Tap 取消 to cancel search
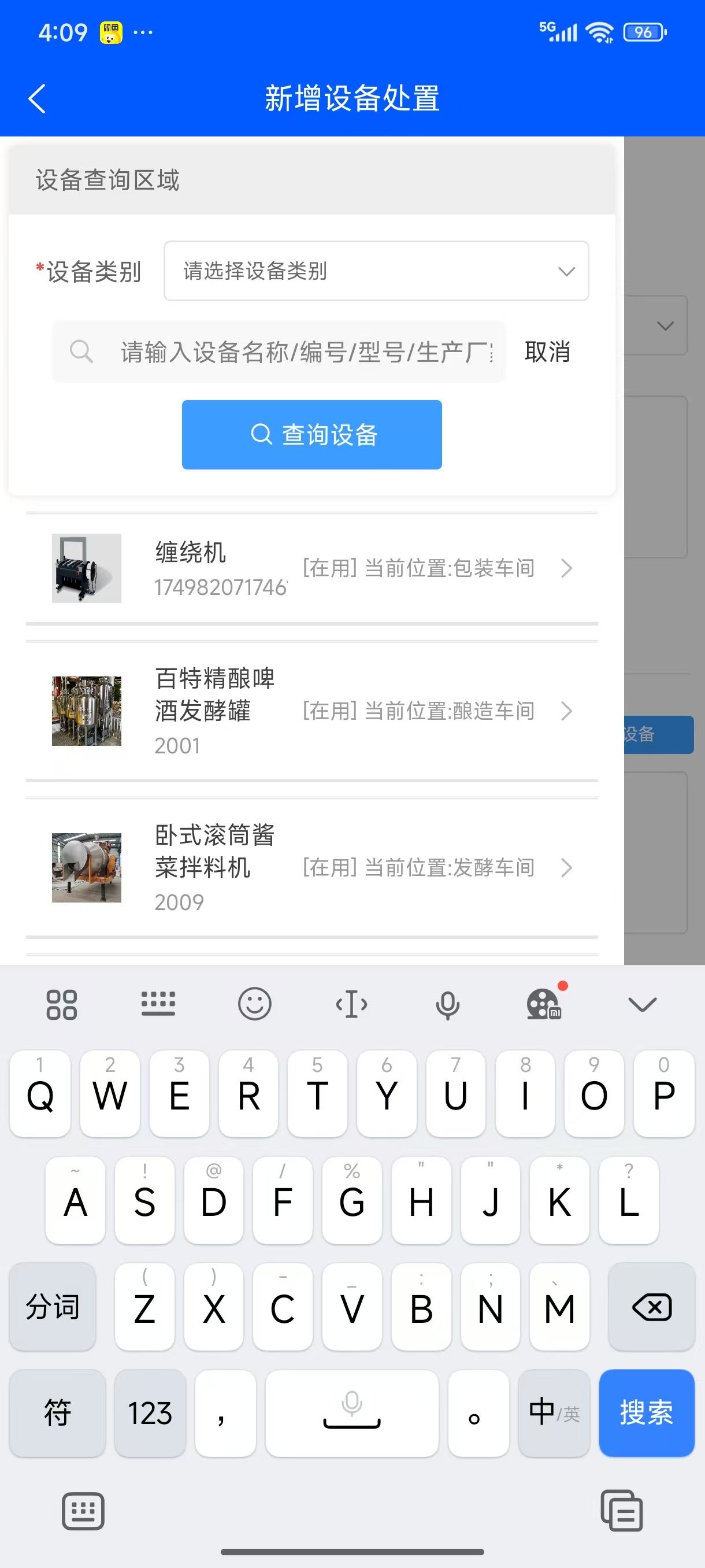 click(547, 352)
